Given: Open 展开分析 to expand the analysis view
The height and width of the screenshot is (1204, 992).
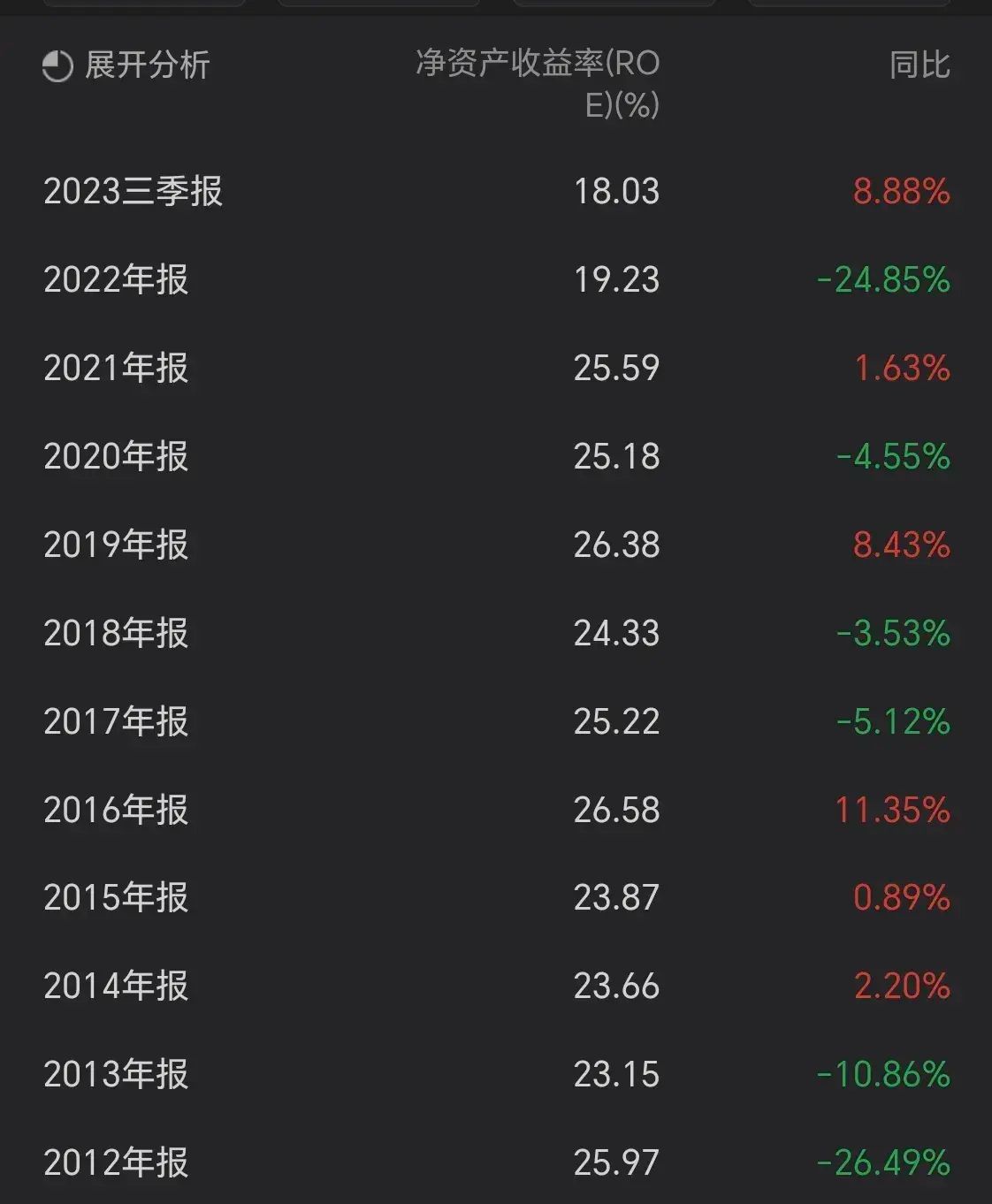Looking at the screenshot, I should coord(146,65).
